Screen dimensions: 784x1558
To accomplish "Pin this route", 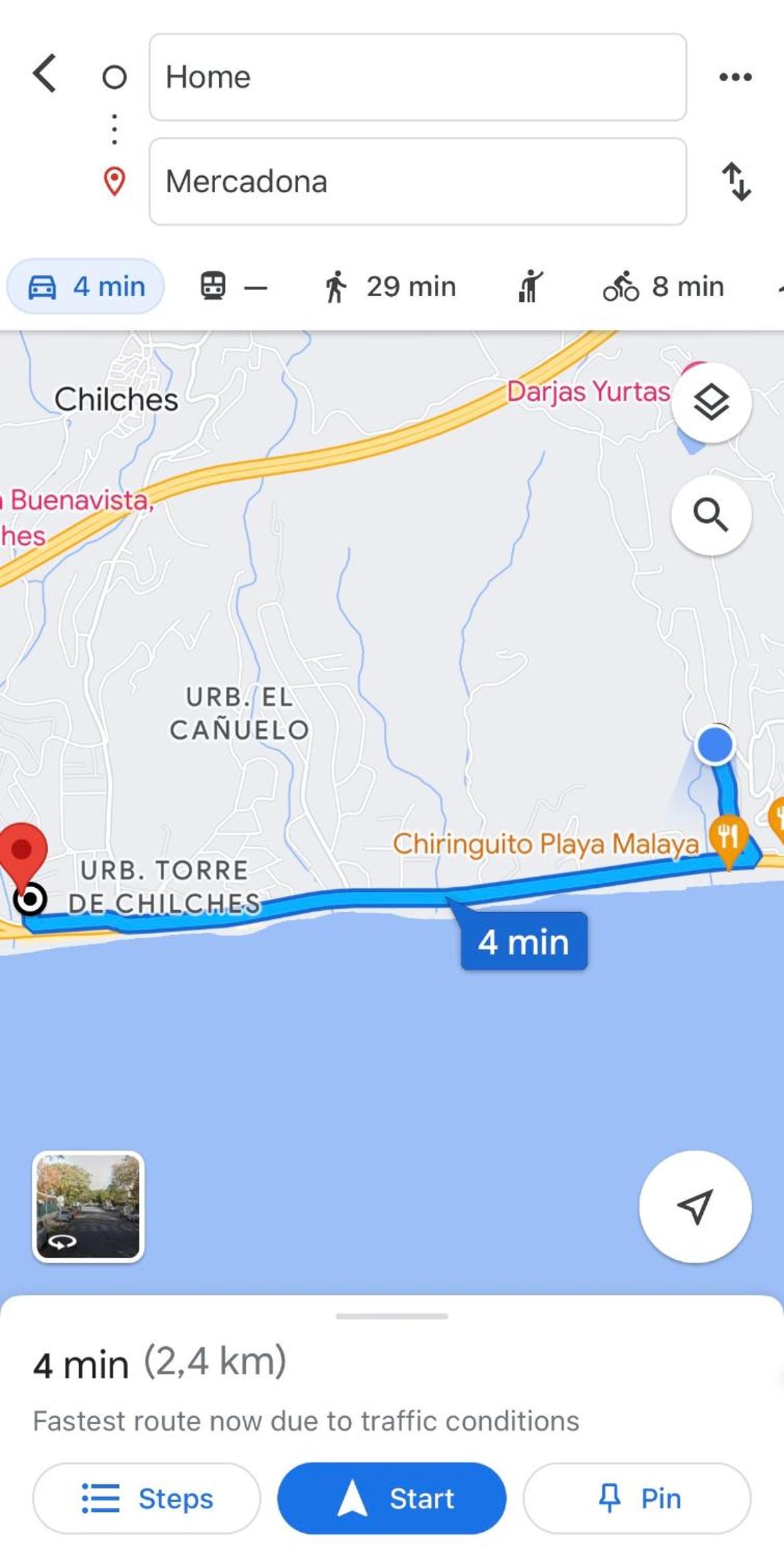I will [x=637, y=1498].
